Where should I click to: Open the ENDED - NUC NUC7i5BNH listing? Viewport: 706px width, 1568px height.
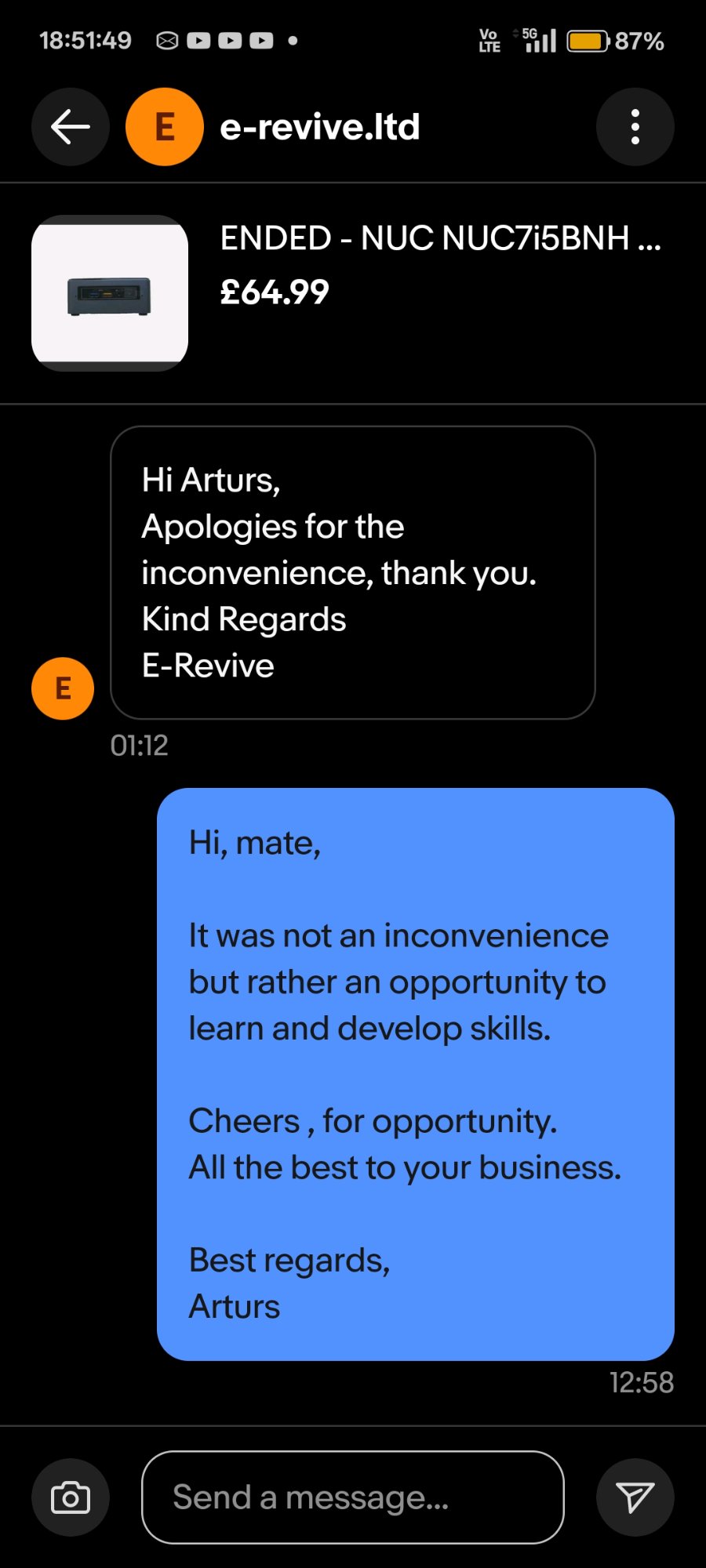[x=439, y=239]
